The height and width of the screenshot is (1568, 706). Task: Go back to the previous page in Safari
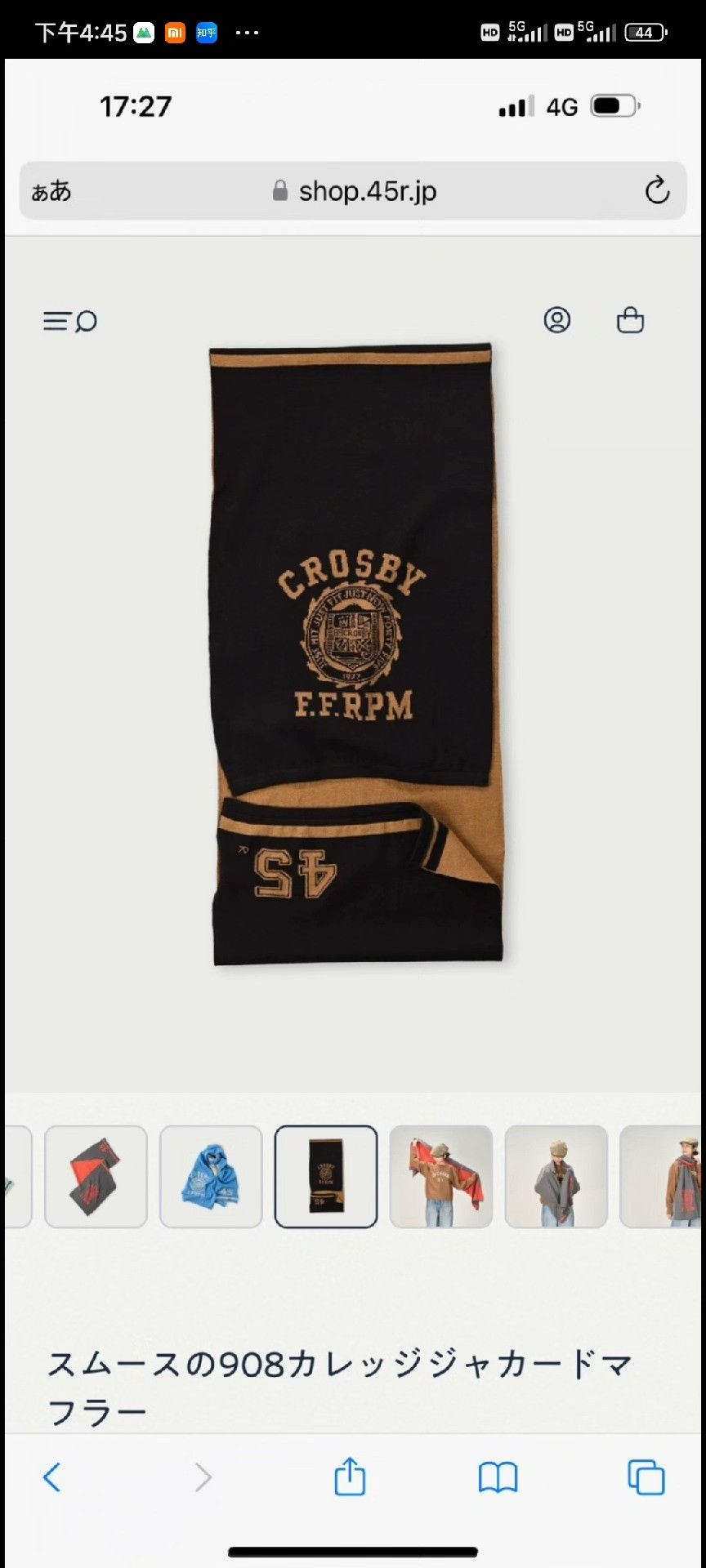point(52,1477)
